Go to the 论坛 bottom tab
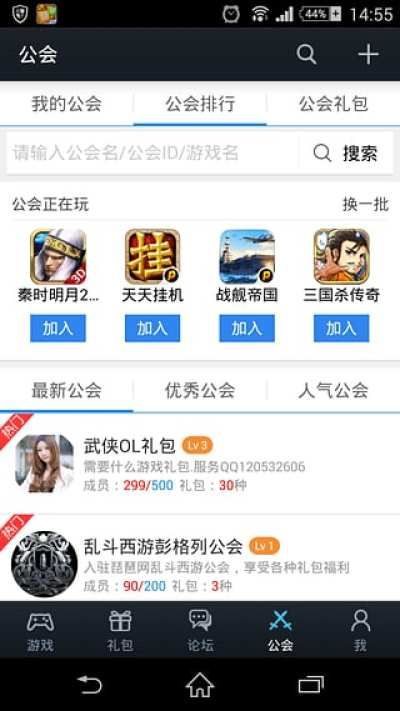Viewport: 400px width, 711px height. [200, 630]
